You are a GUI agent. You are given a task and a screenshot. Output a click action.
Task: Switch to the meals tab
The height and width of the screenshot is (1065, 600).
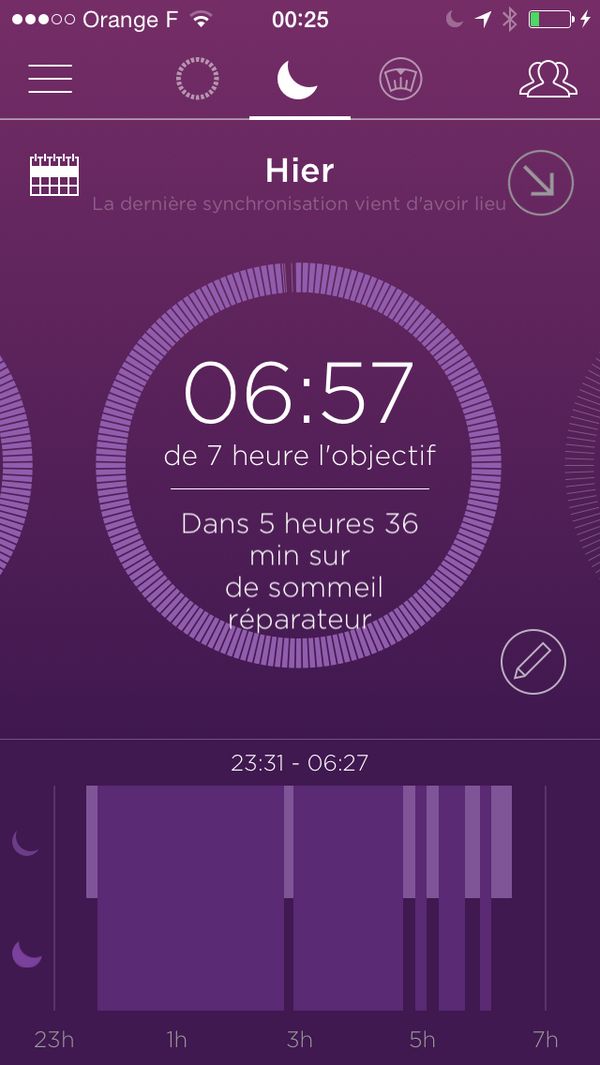click(401, 79)
